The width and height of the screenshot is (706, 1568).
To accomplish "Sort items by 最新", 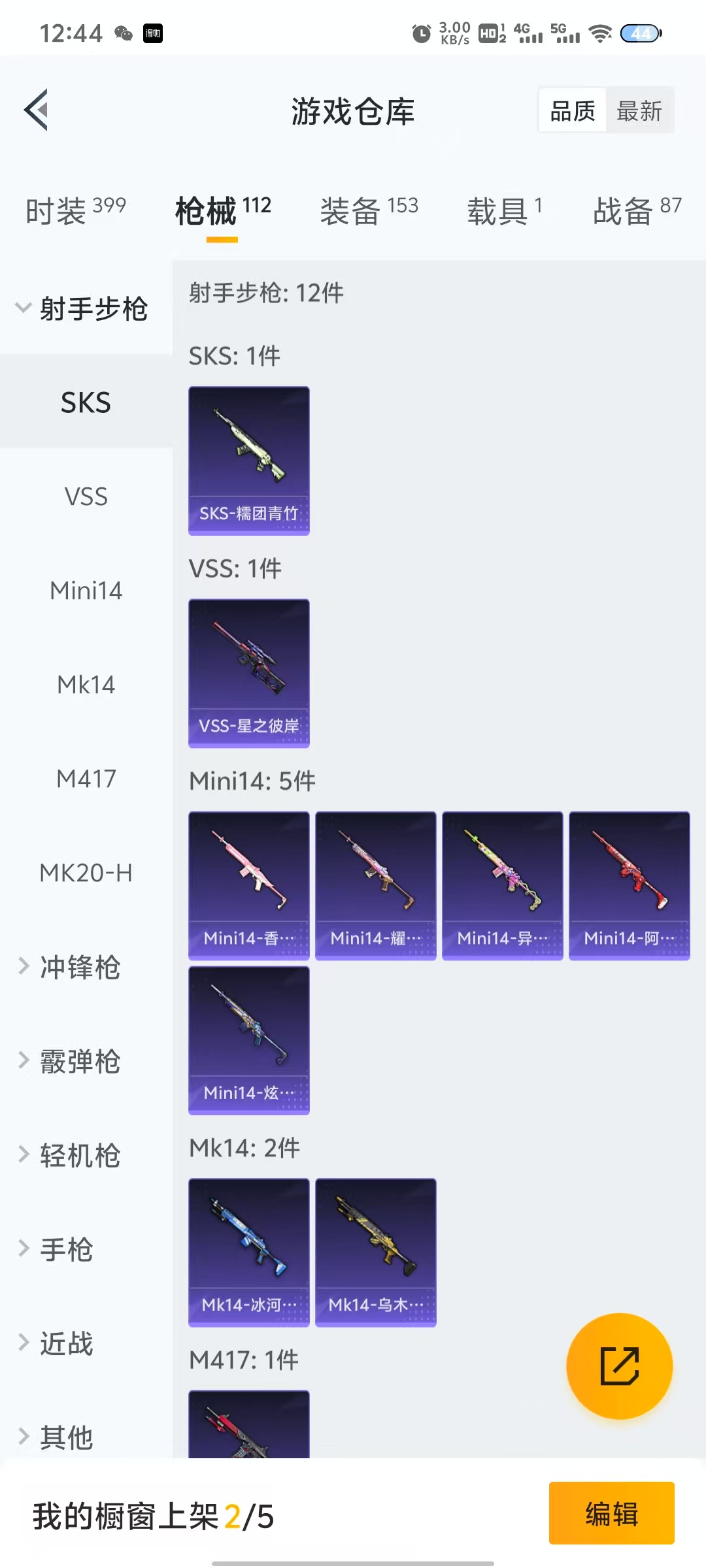I will point(639,111).
